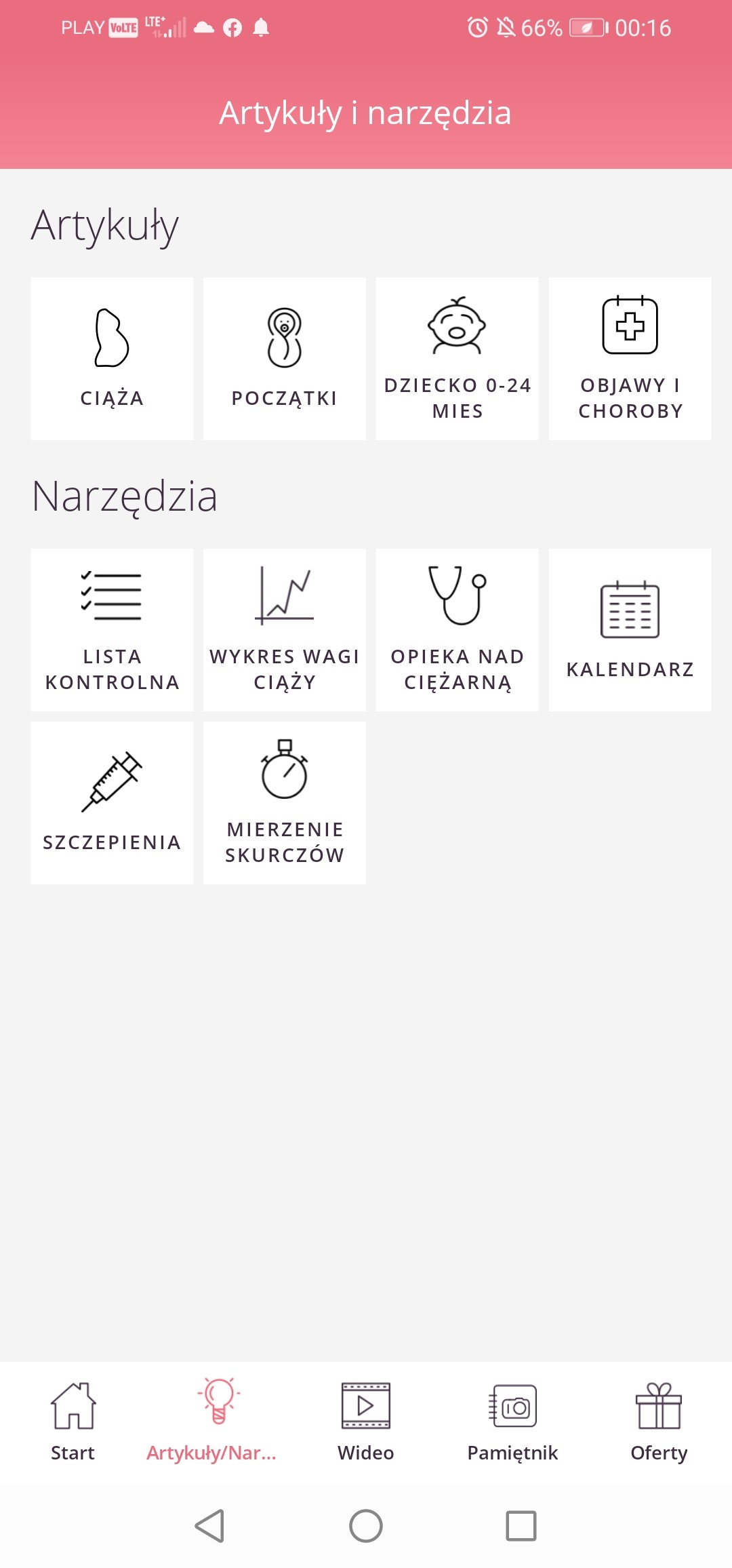The height and width of the screenshot is (1568, 732).
Task: Go to the Pamiętnik tab
Action: pyautogui.click(x=512, y=1422)
